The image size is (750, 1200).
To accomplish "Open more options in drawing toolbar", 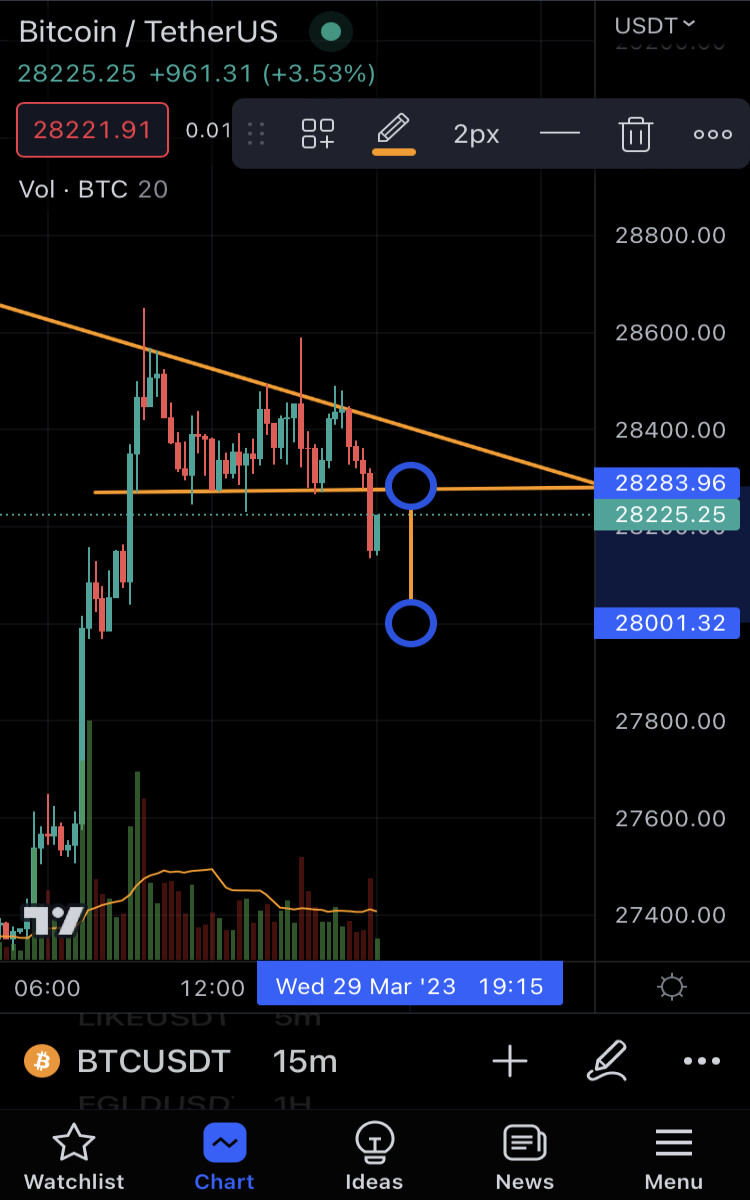I will (x=713, y=134).
